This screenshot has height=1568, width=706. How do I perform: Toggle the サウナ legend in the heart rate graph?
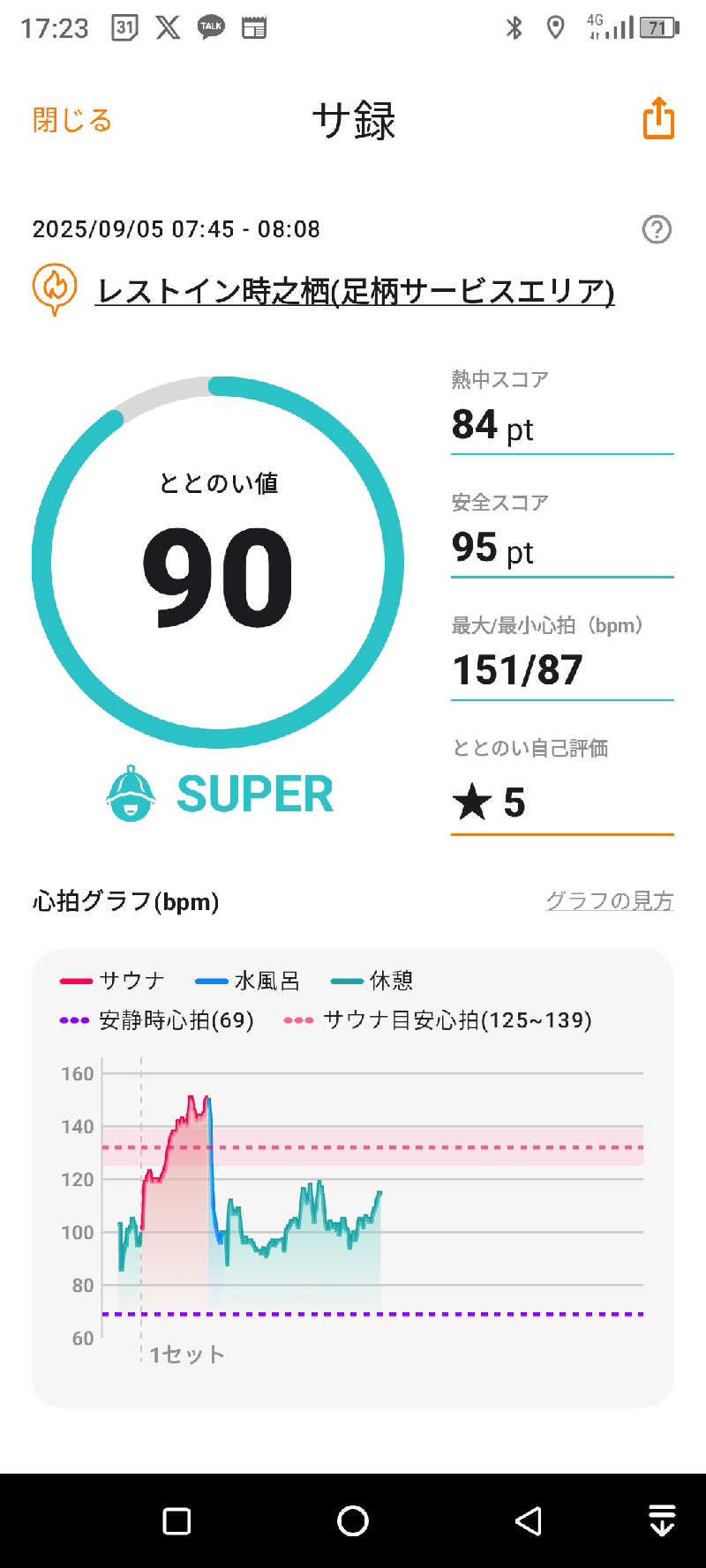click(111, 980)
